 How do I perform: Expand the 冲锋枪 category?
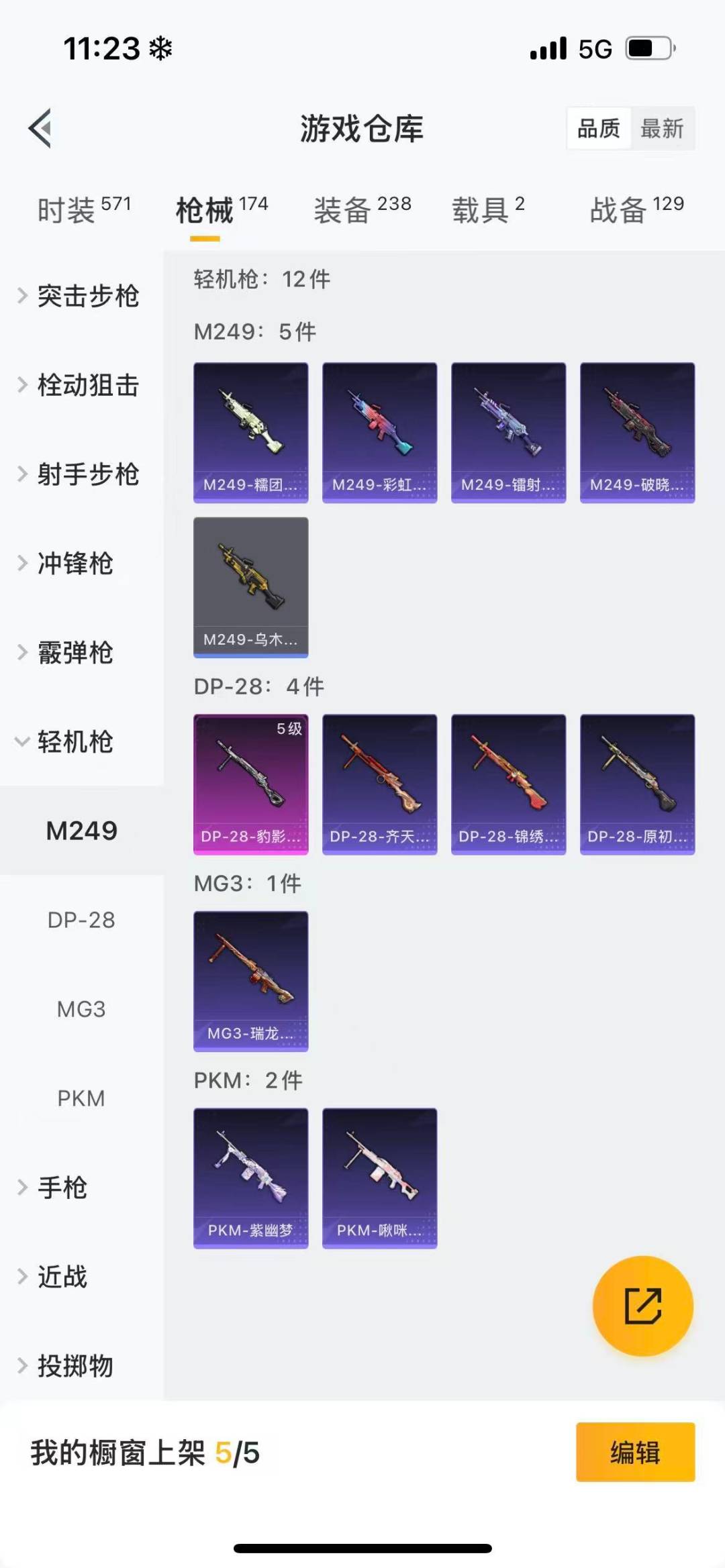click(74, 564)
